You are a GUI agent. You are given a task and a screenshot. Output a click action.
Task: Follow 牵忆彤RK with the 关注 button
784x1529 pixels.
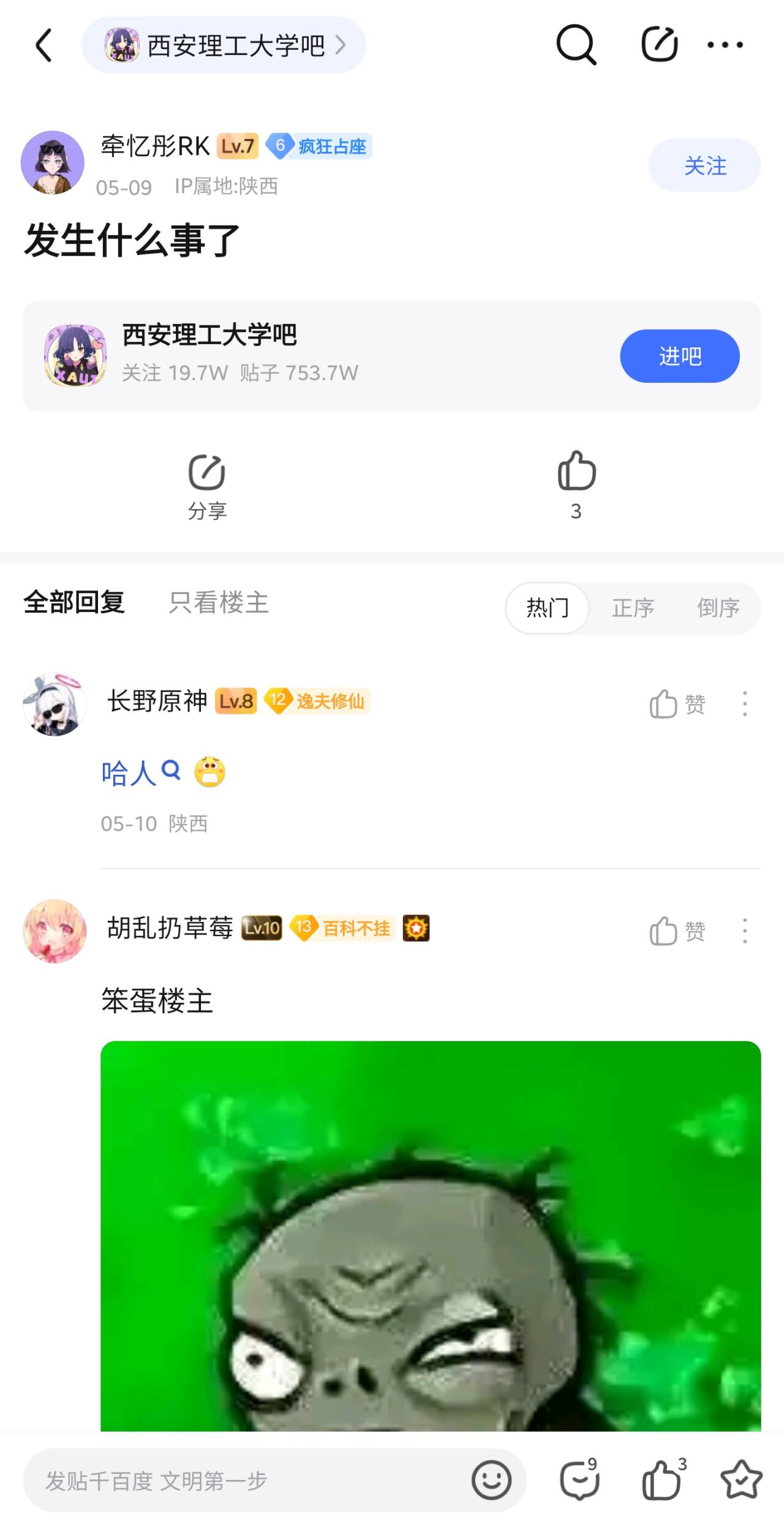pos(704,165)
